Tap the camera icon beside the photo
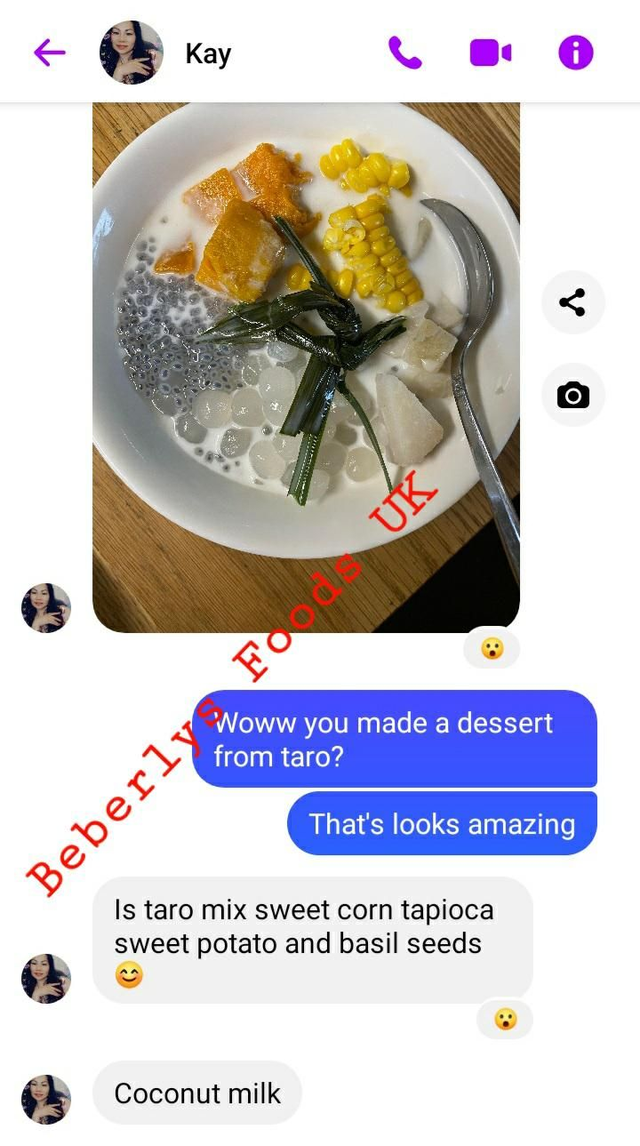This screenshot has height=1146, width=640. tap(573, 395)
